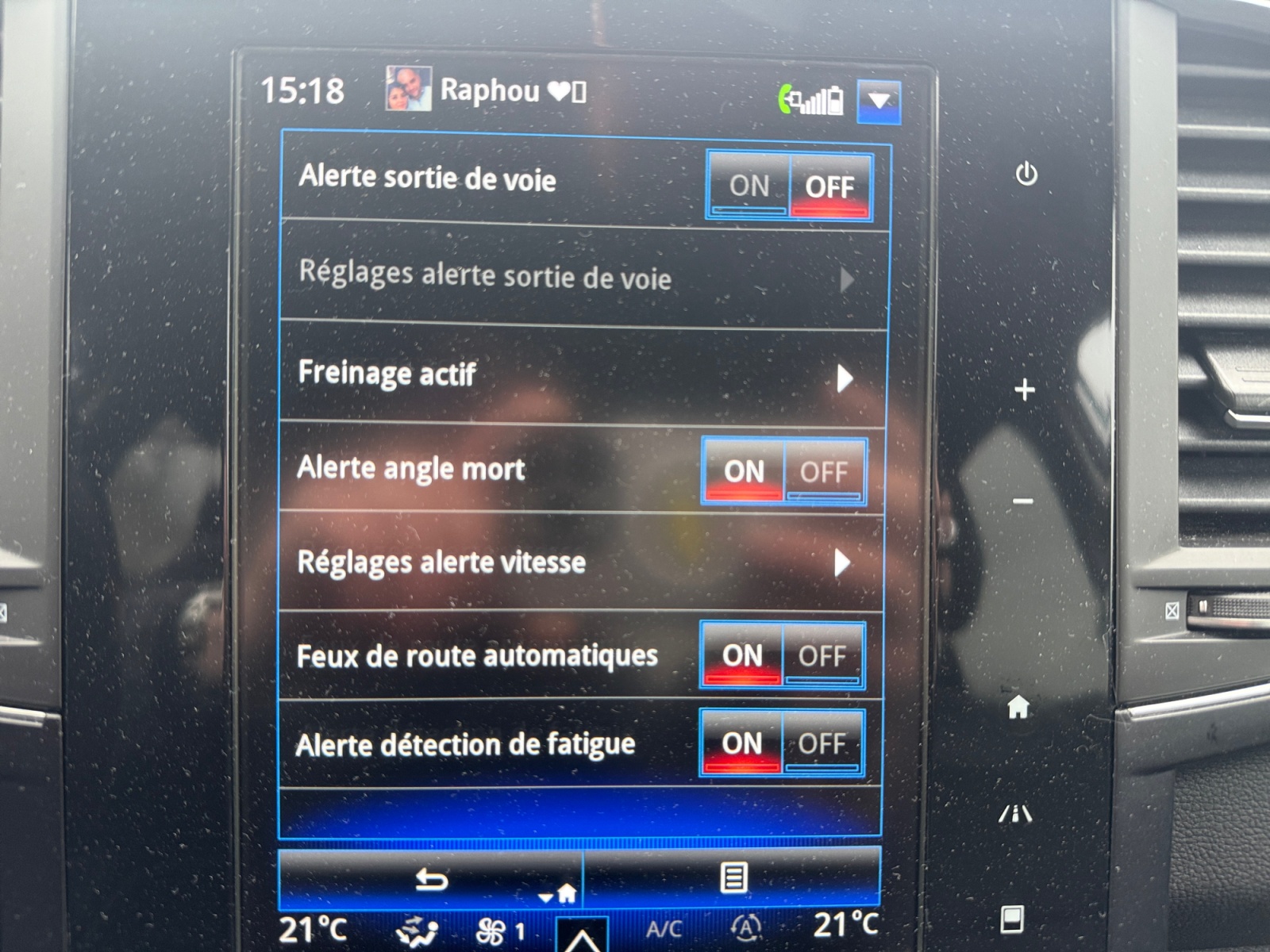1270x952 pixels.
Task: Switch Alerte angle mort to OFF
Action: (x=824, y=472)
